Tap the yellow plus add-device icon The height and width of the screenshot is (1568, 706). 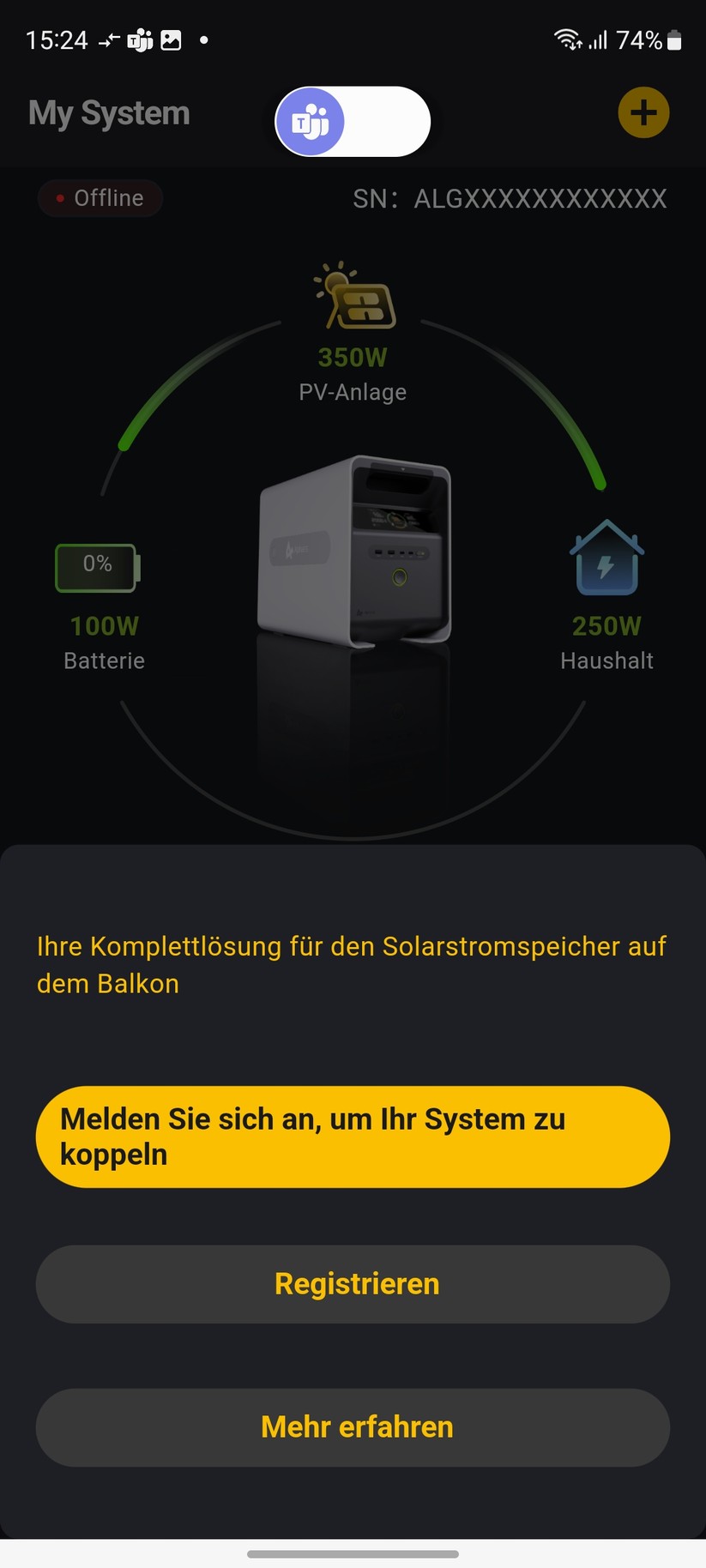click(x=643, y=112)
